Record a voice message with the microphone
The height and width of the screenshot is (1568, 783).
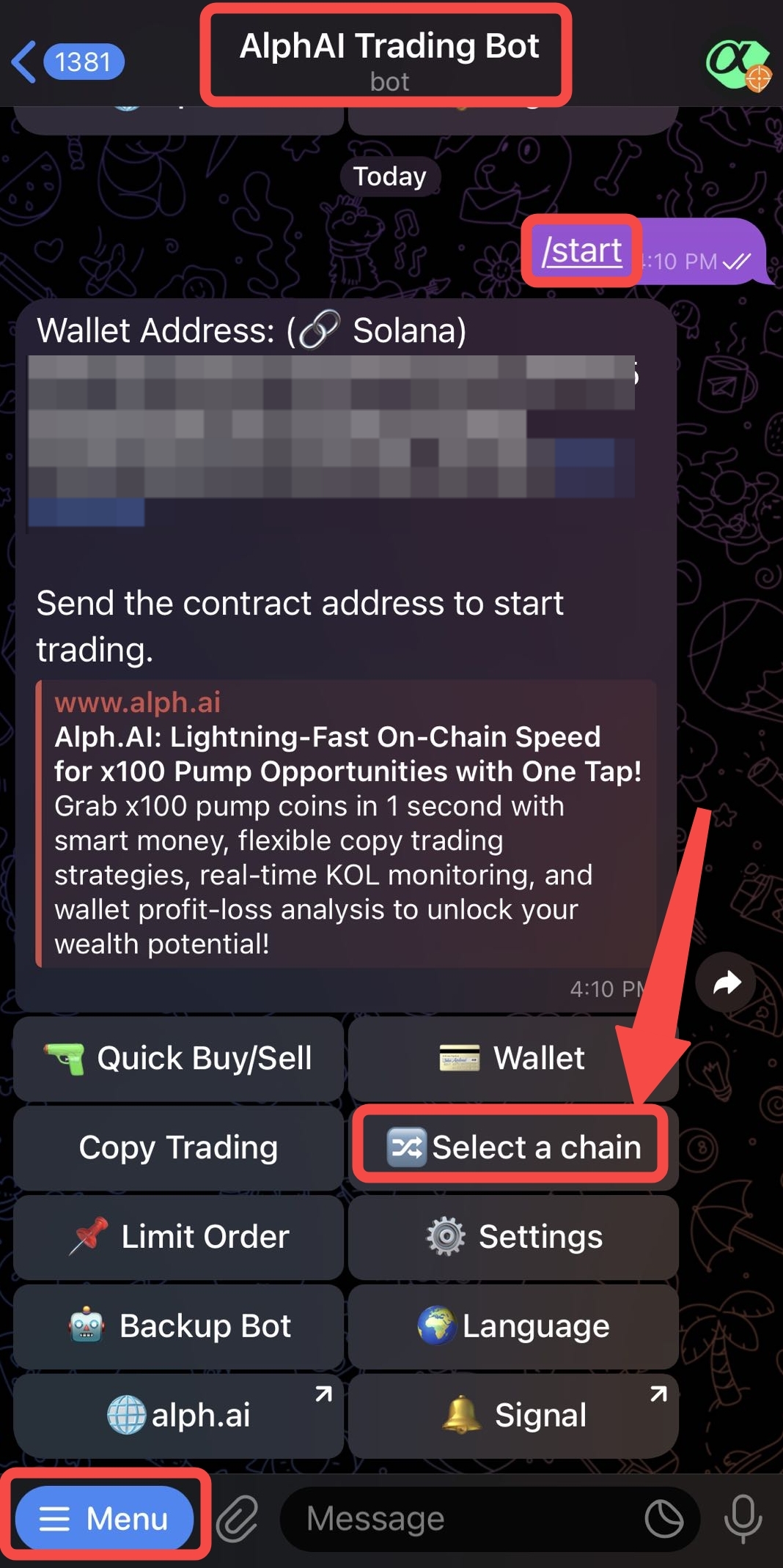(743, 1519)
